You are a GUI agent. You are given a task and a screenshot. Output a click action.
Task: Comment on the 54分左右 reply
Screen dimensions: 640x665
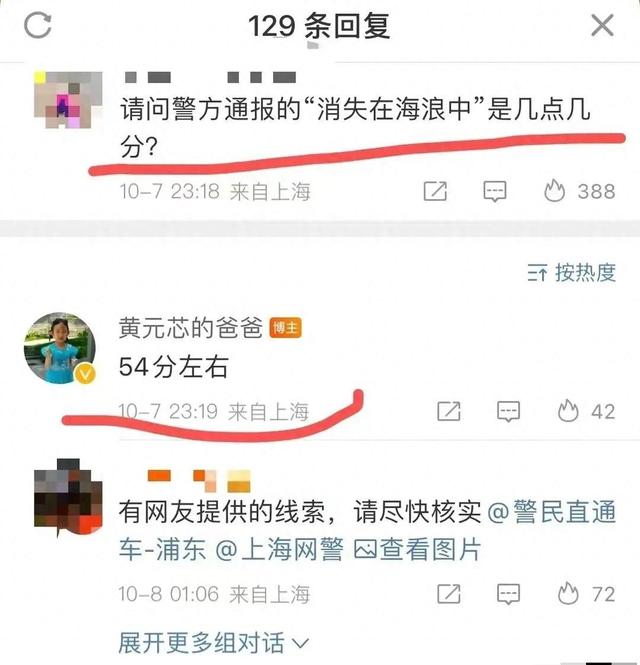pyautogui.click(x=509, y=410)
